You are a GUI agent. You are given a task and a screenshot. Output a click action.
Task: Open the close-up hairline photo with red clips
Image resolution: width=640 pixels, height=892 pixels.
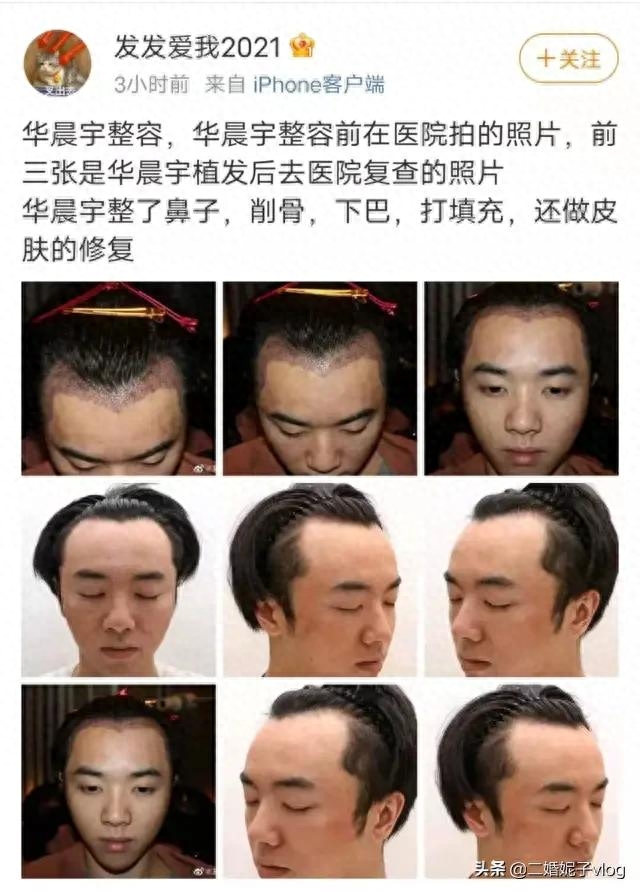[x=119, y=377]
